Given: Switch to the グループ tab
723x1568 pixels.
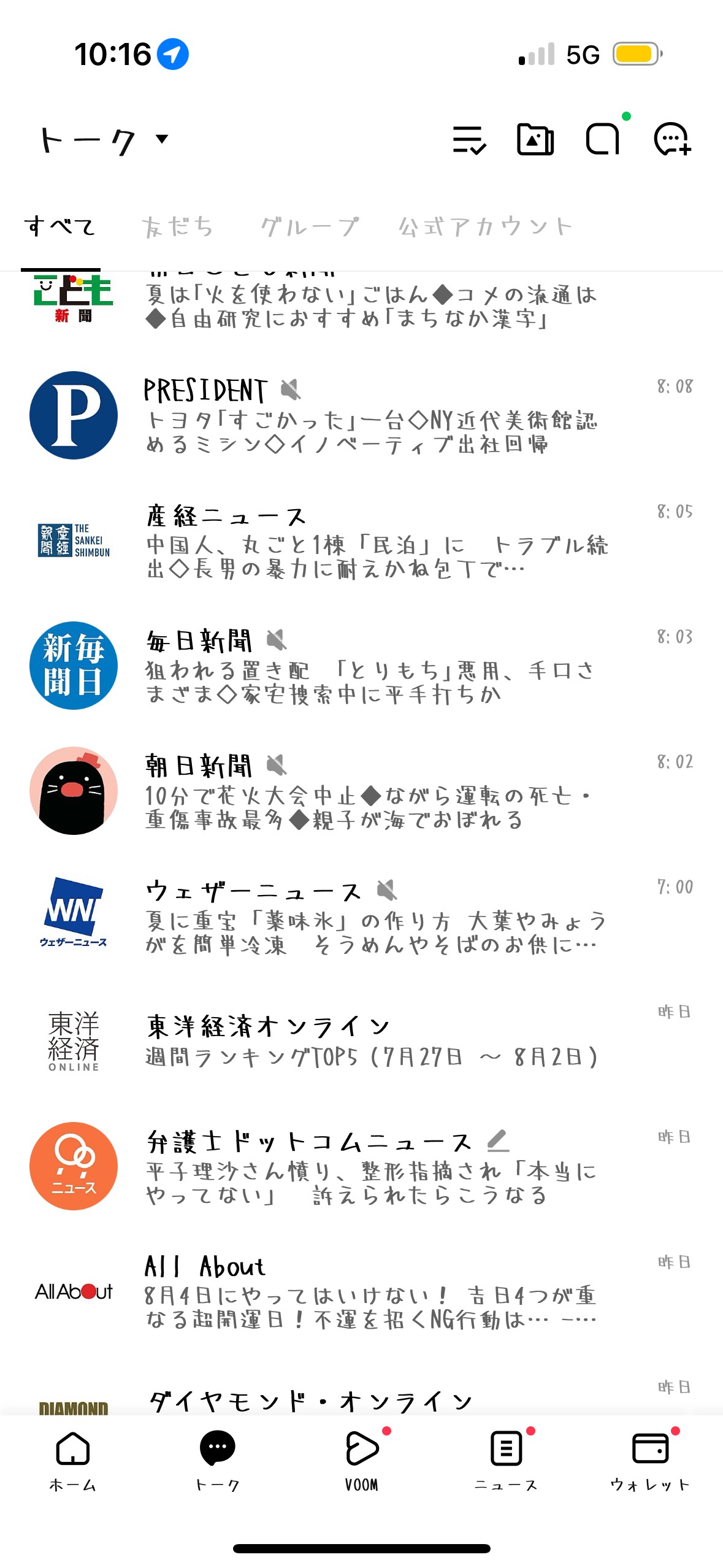Looking at the screenshot, I should click(x=310, y=227).
